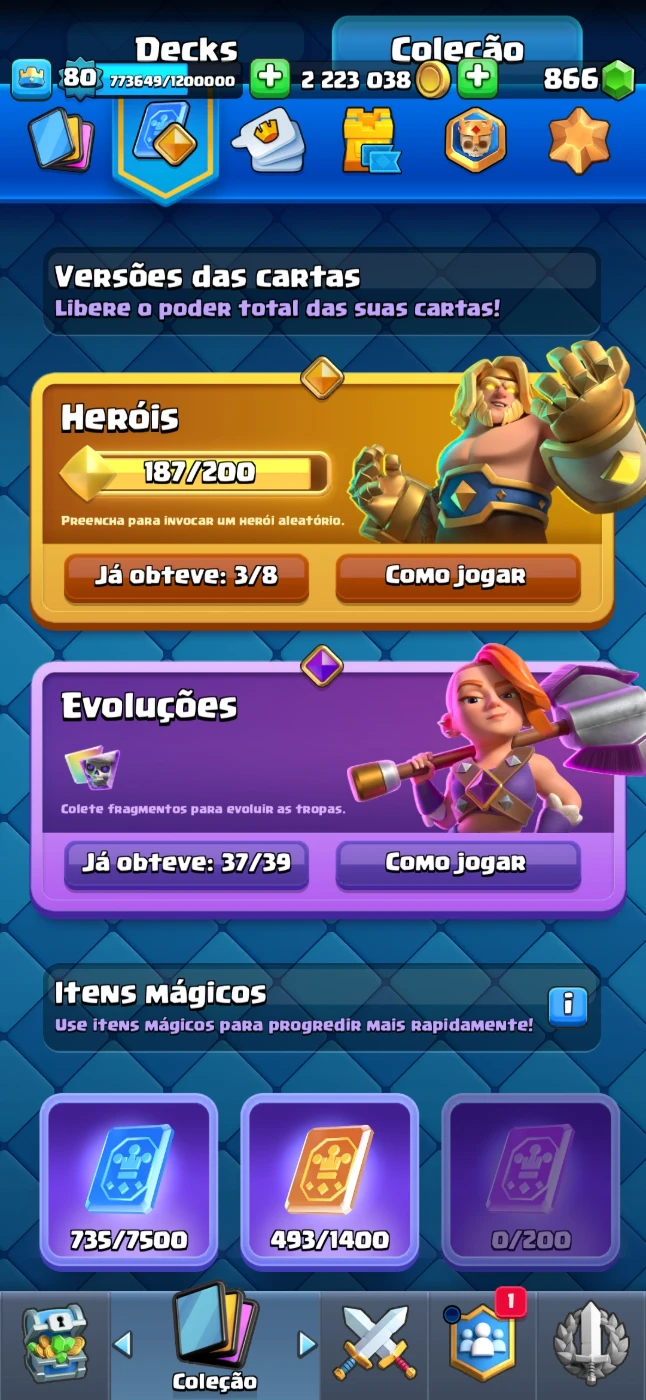646x1400 pixels.
Task: Select the blue magic book 735/7500
Action: 128,1181
